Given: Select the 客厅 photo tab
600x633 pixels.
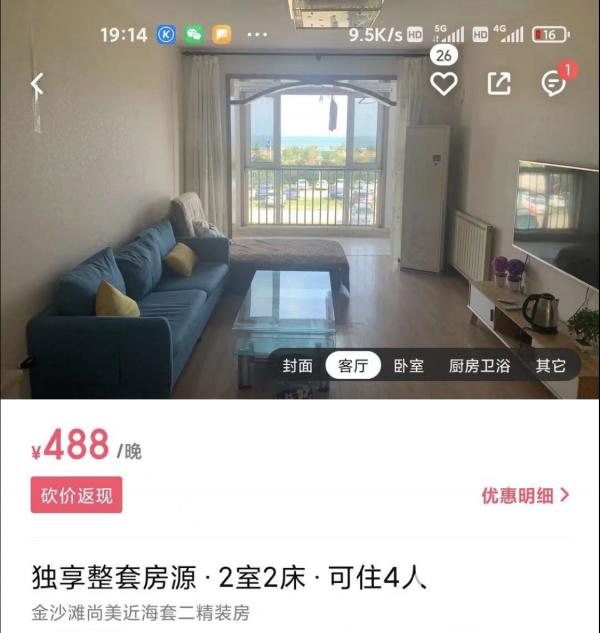Looking at the screenshot, I should click(x=353, y=366).
